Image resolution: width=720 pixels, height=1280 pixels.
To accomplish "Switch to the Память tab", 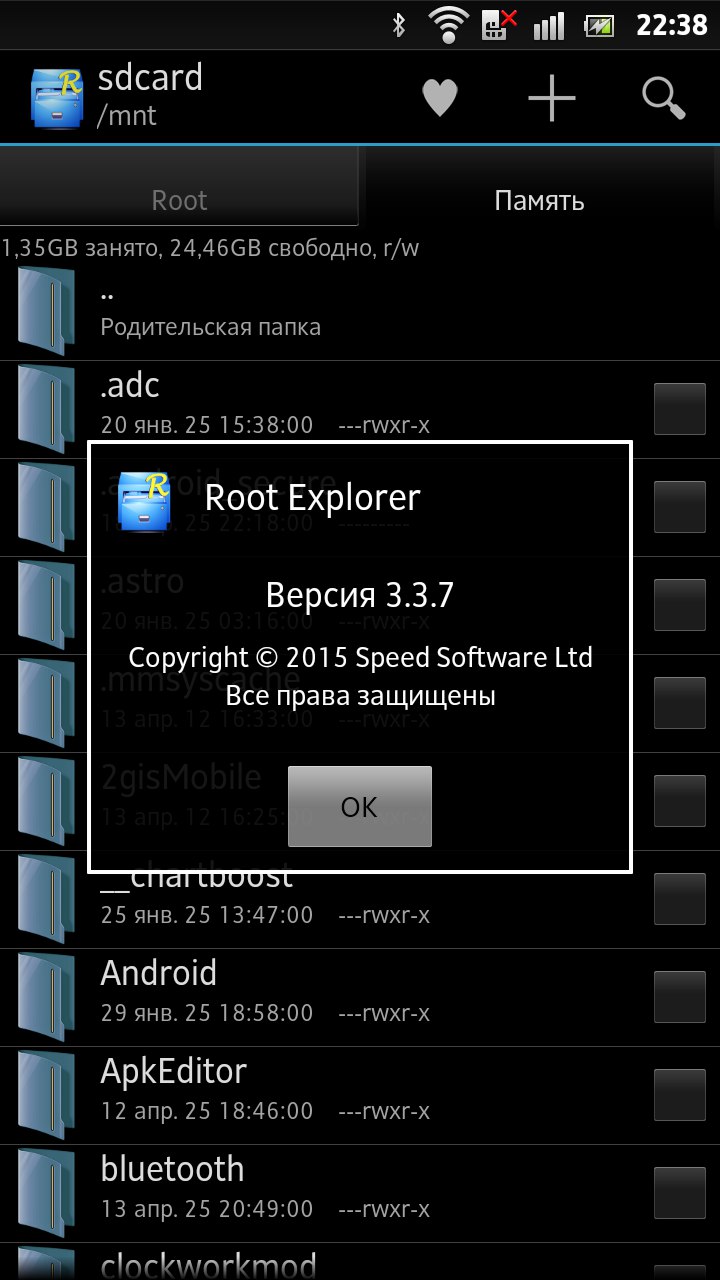I will coord(539,200).
